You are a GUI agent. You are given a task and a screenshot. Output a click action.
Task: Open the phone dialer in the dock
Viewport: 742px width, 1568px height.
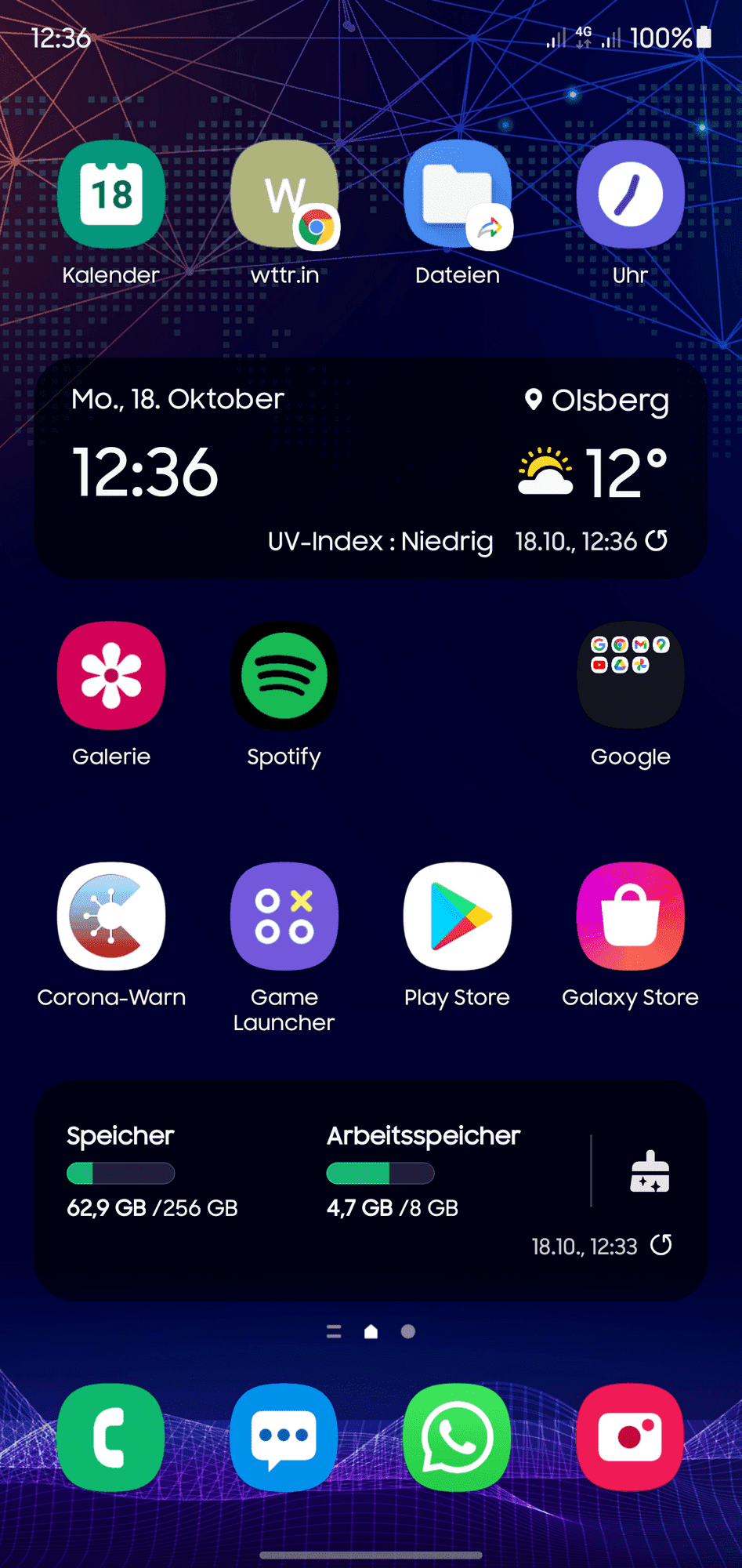tap(111, 1437)
